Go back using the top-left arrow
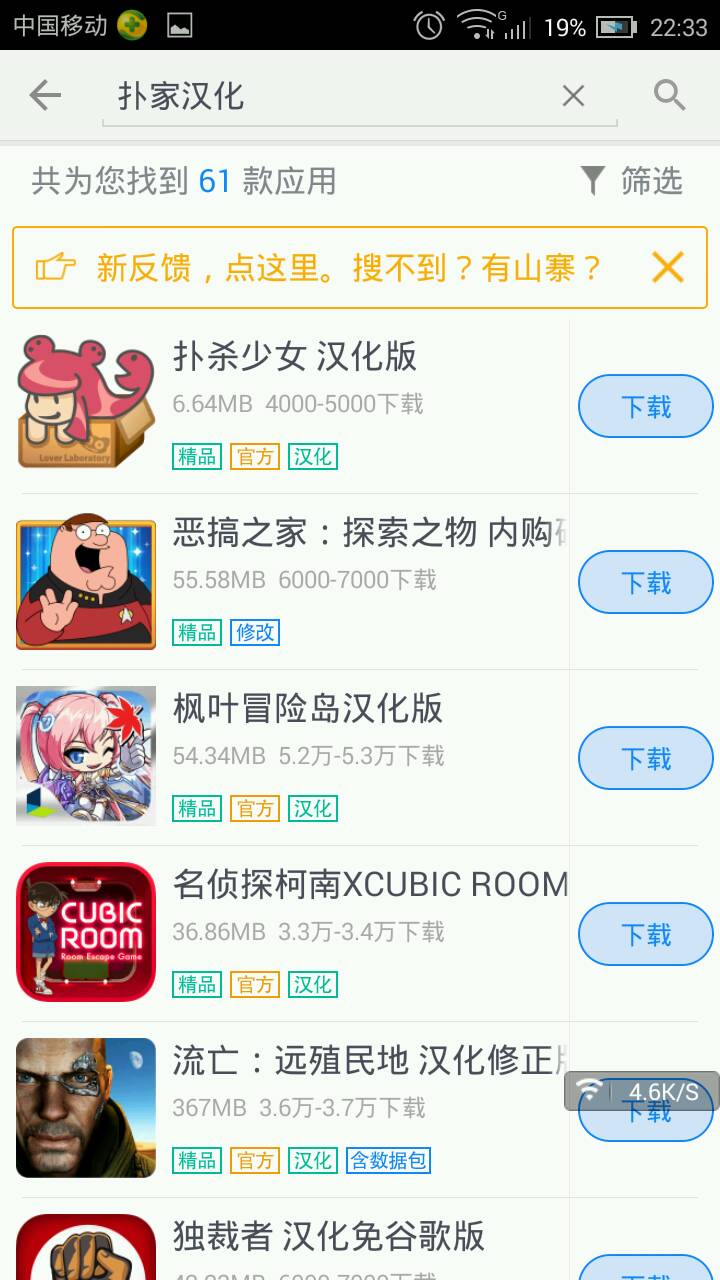The image size is (720, 1280). (45, 96)
